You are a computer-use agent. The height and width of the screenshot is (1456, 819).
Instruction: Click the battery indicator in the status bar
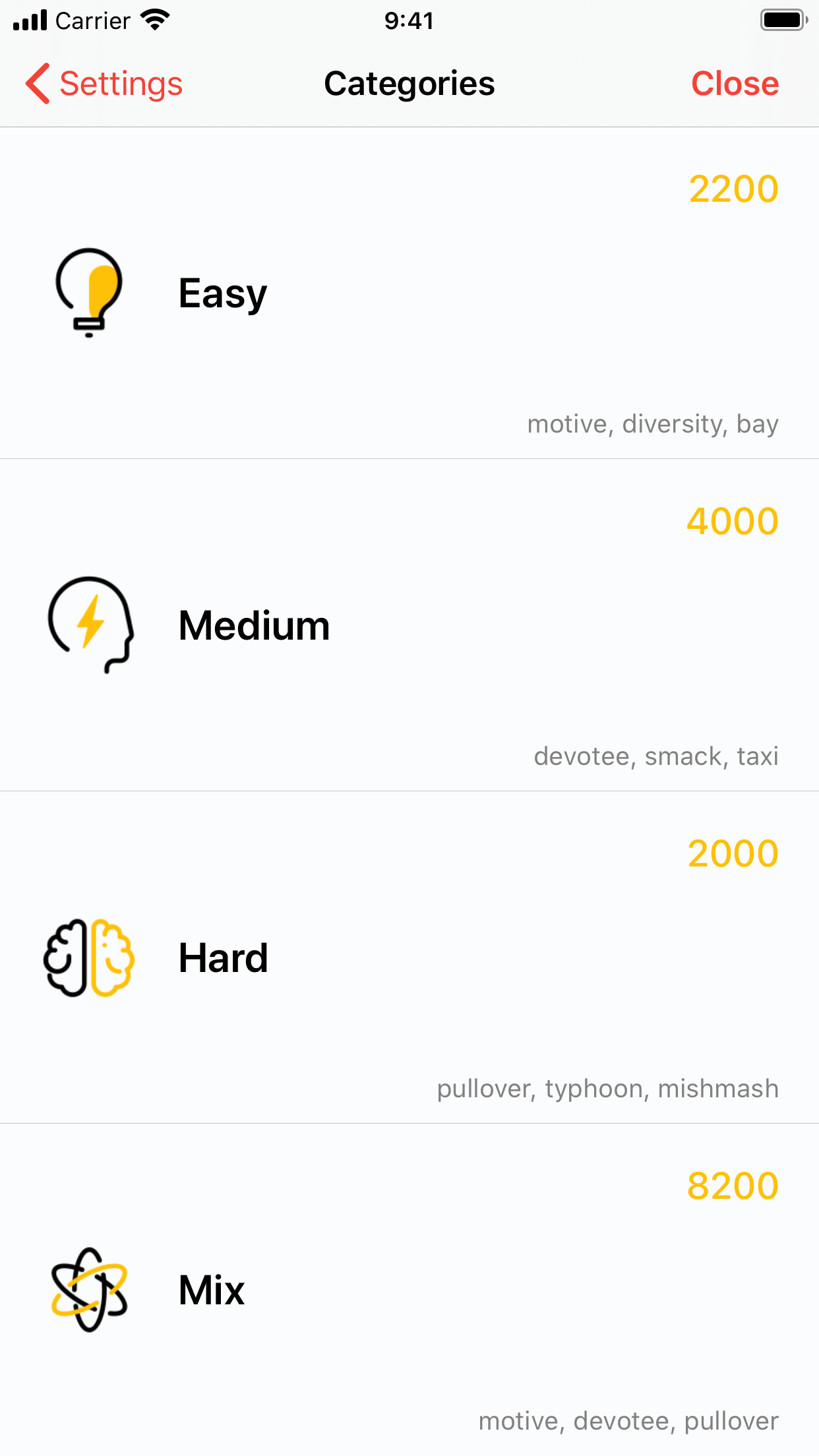pyautogui.click(x=782, y=20)
